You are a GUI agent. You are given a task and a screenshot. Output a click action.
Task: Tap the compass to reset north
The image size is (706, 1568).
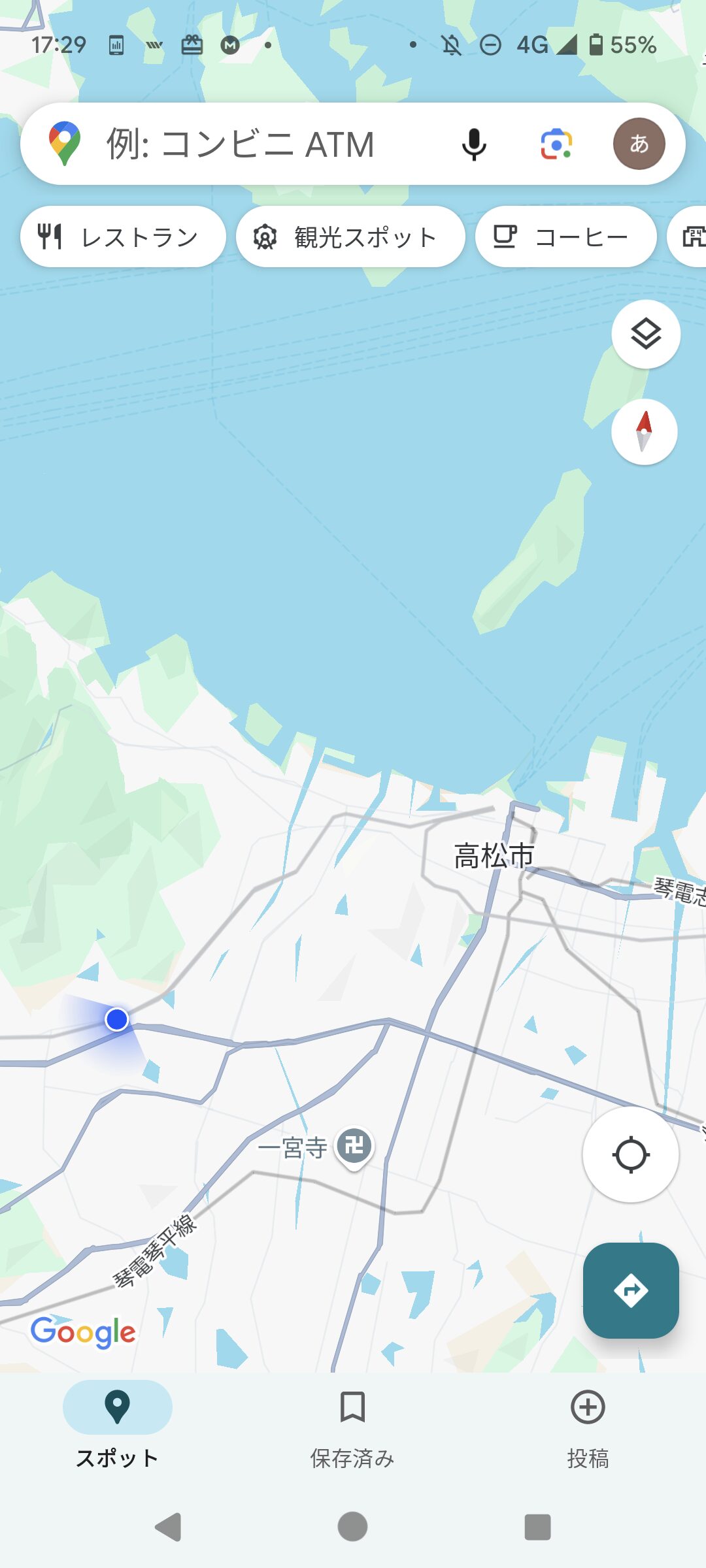point(644,432)
